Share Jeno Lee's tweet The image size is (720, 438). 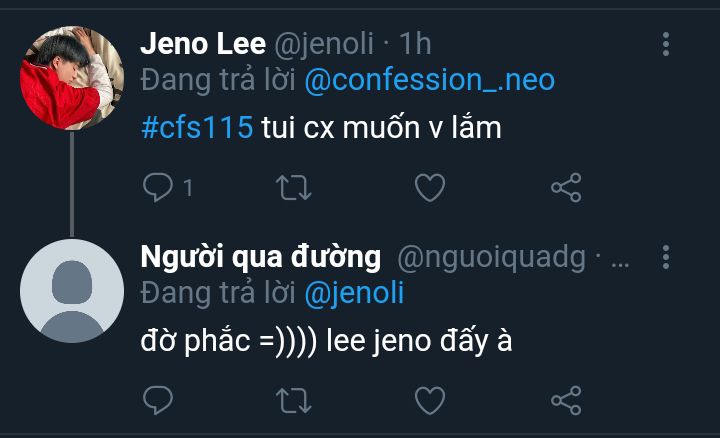[x=566, y=187]
